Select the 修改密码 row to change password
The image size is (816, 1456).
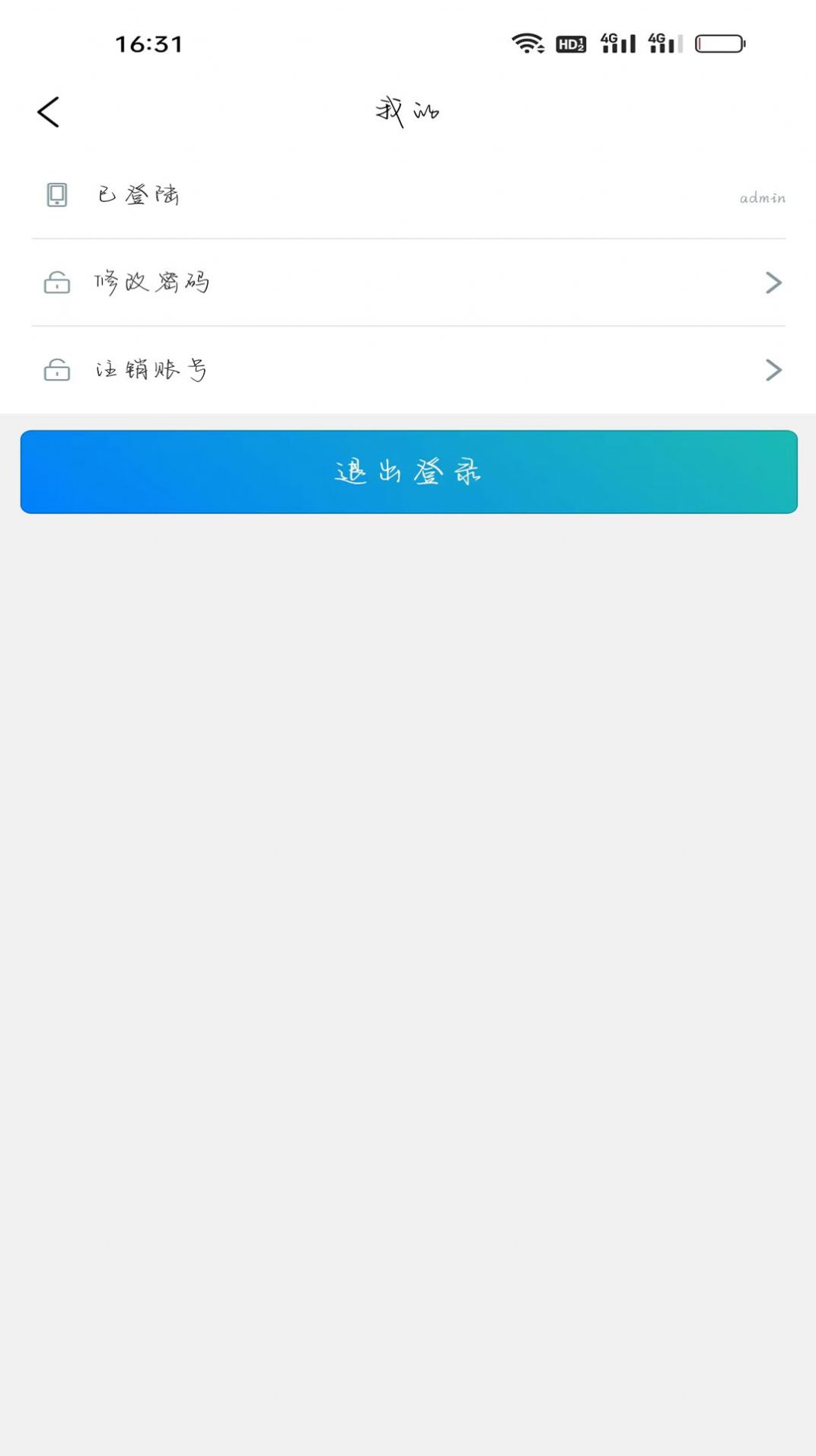[x=152, y=283]
